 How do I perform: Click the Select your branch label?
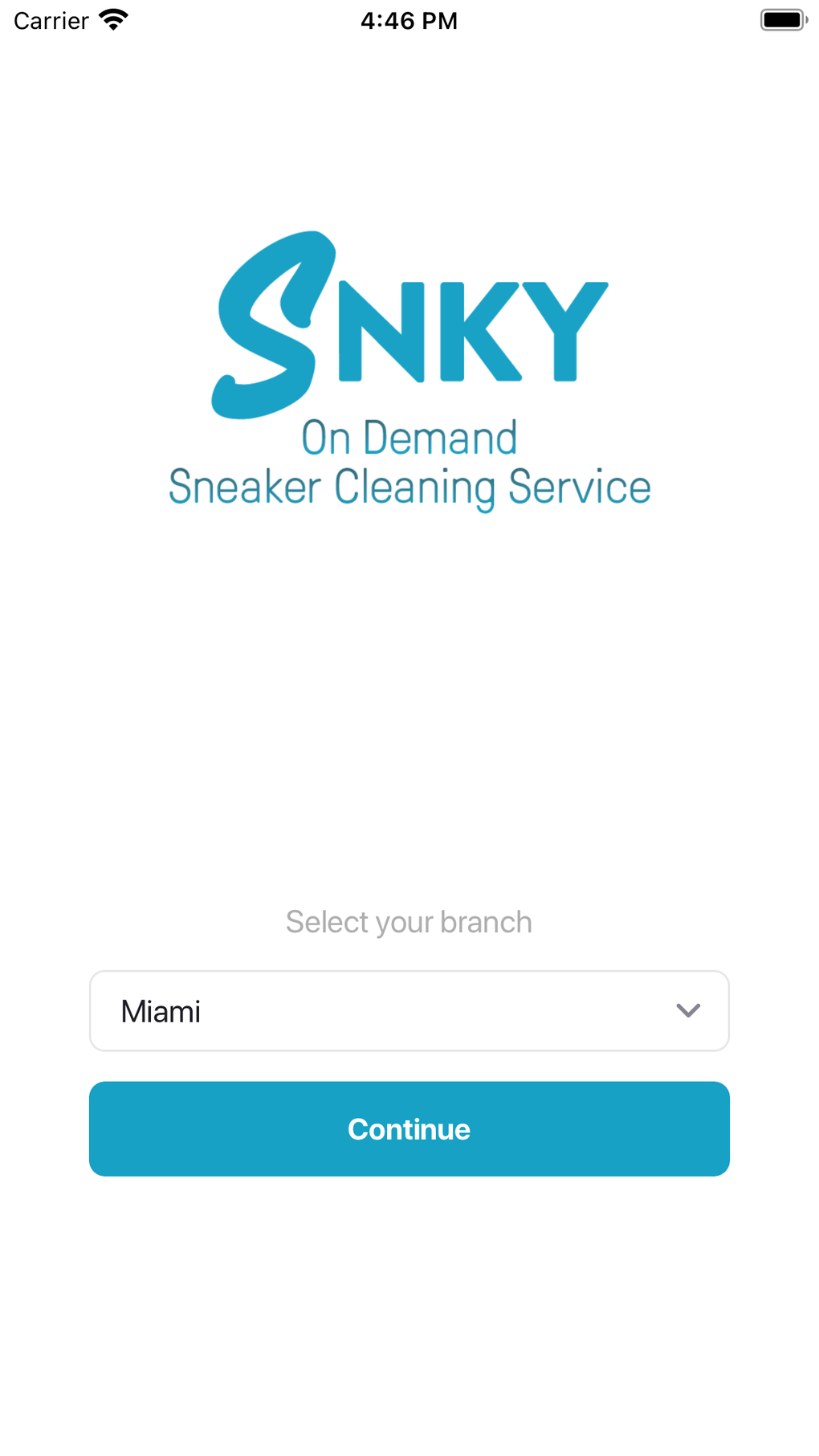408,921
